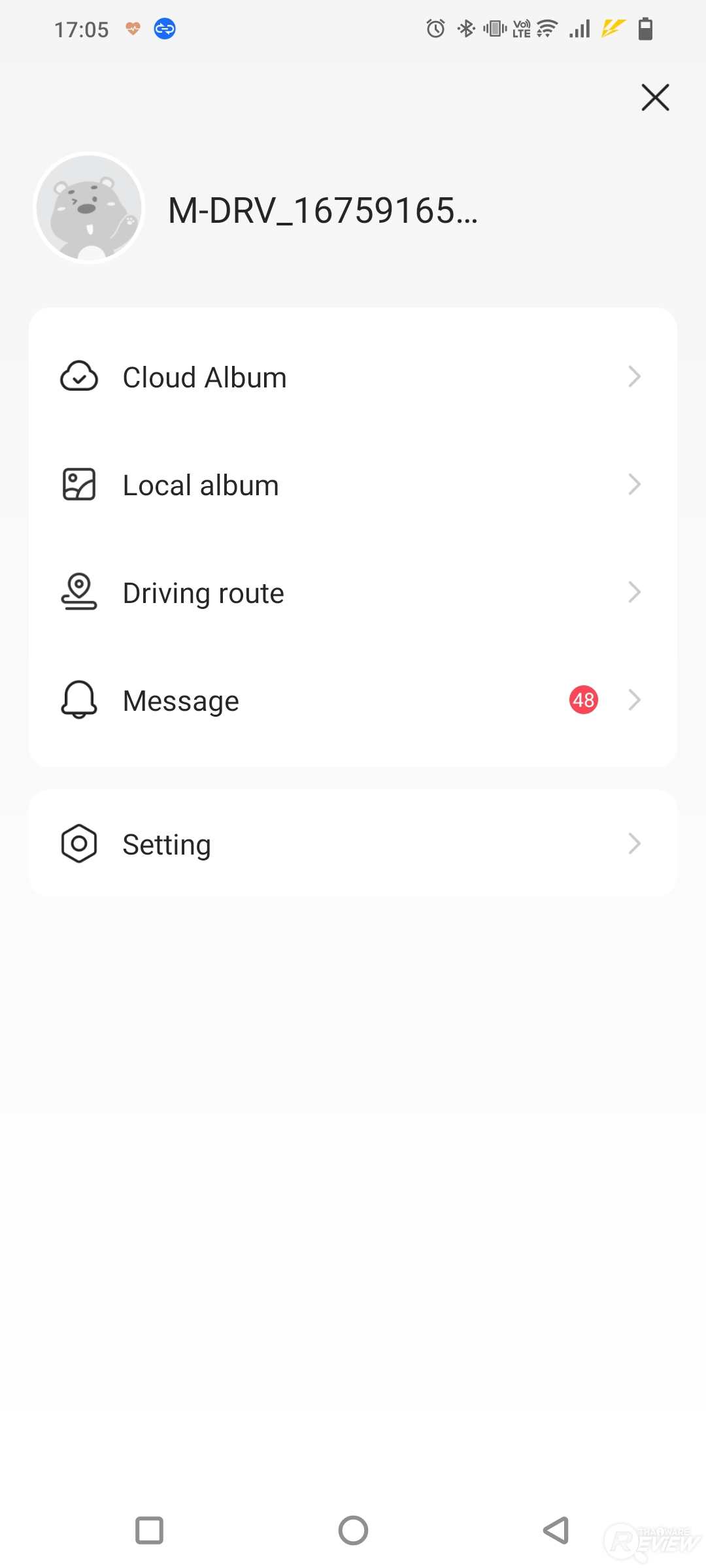Open Cloud Album
706x1568 pixels.
(352, 377)
